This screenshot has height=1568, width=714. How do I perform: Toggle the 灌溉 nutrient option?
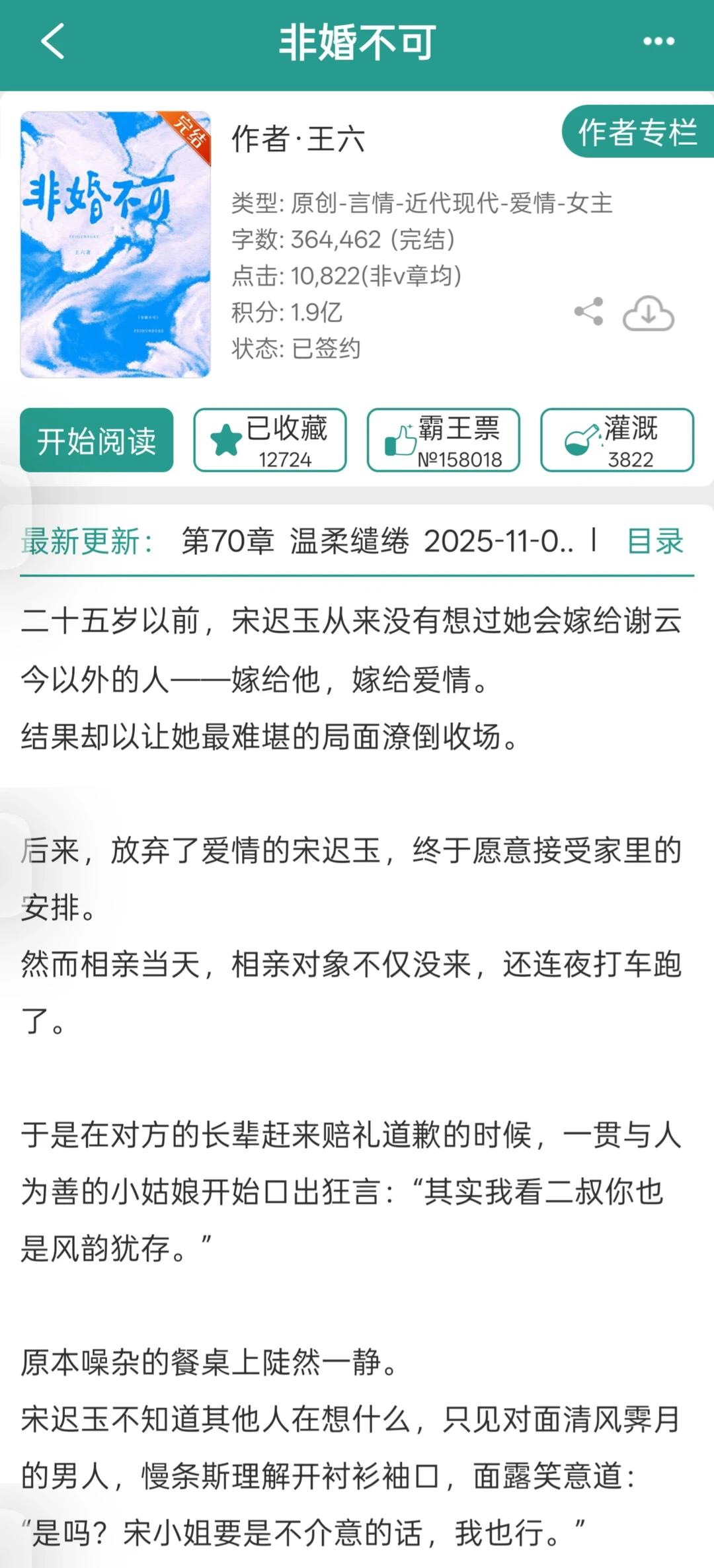coord(617,440)
